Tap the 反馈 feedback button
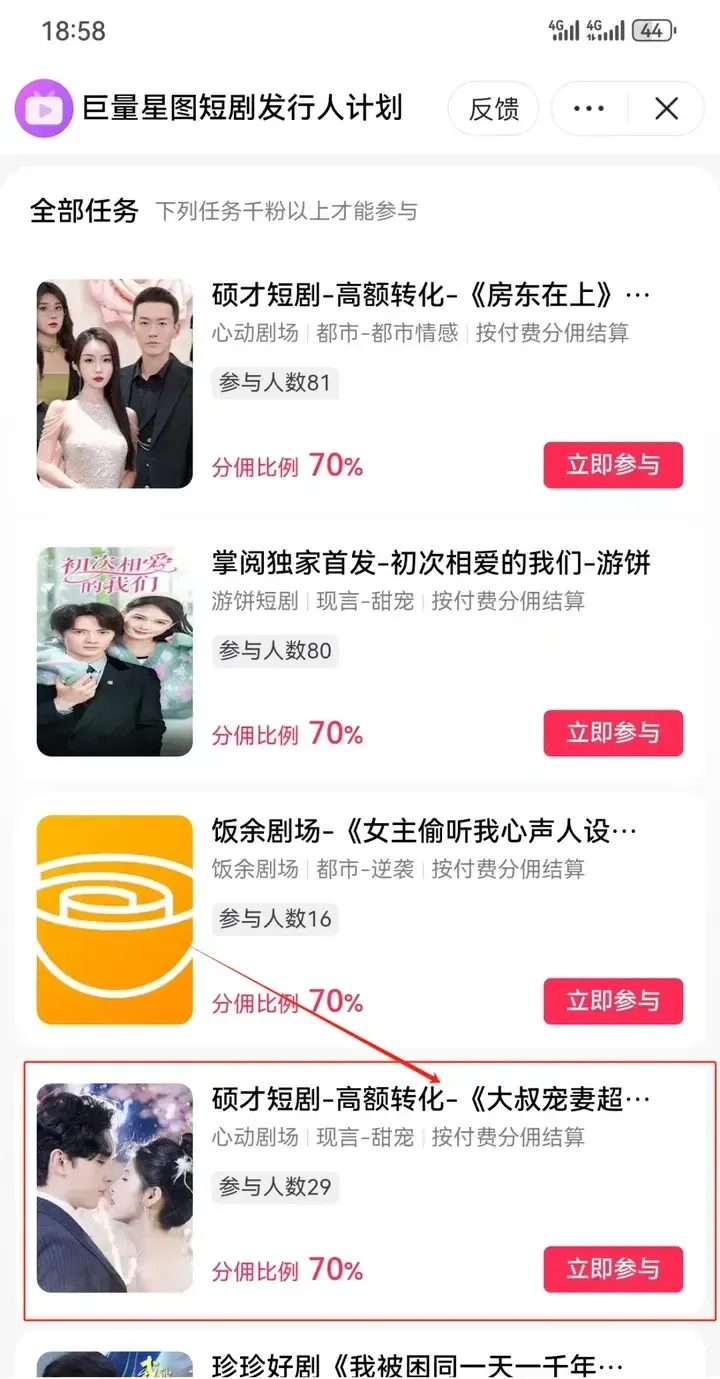Screen dimensions: 720x1379 tap(494, 108)
